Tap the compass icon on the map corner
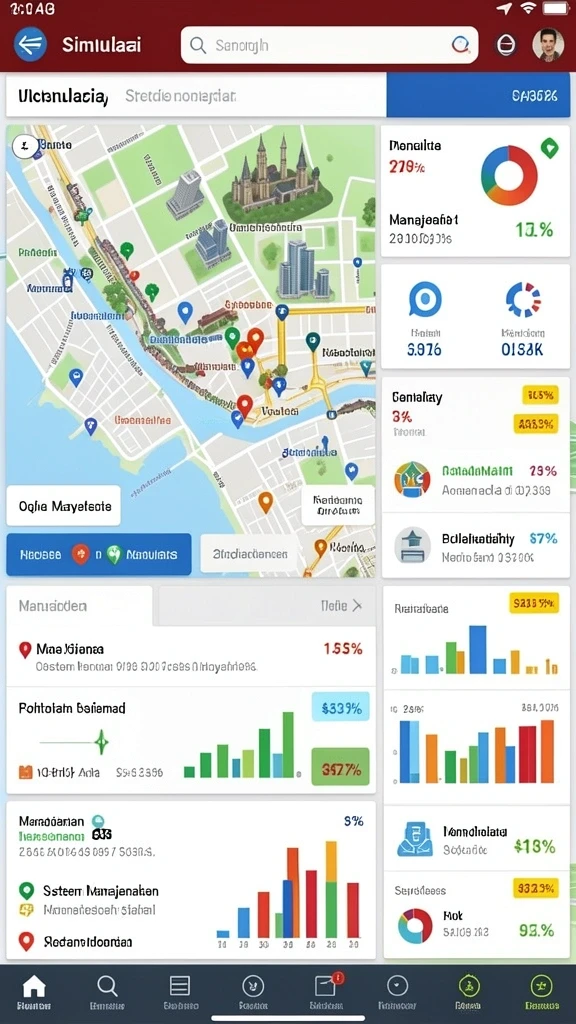This screenshot has height=1024, width=576. pyautogui.click(x=25, y=146)
